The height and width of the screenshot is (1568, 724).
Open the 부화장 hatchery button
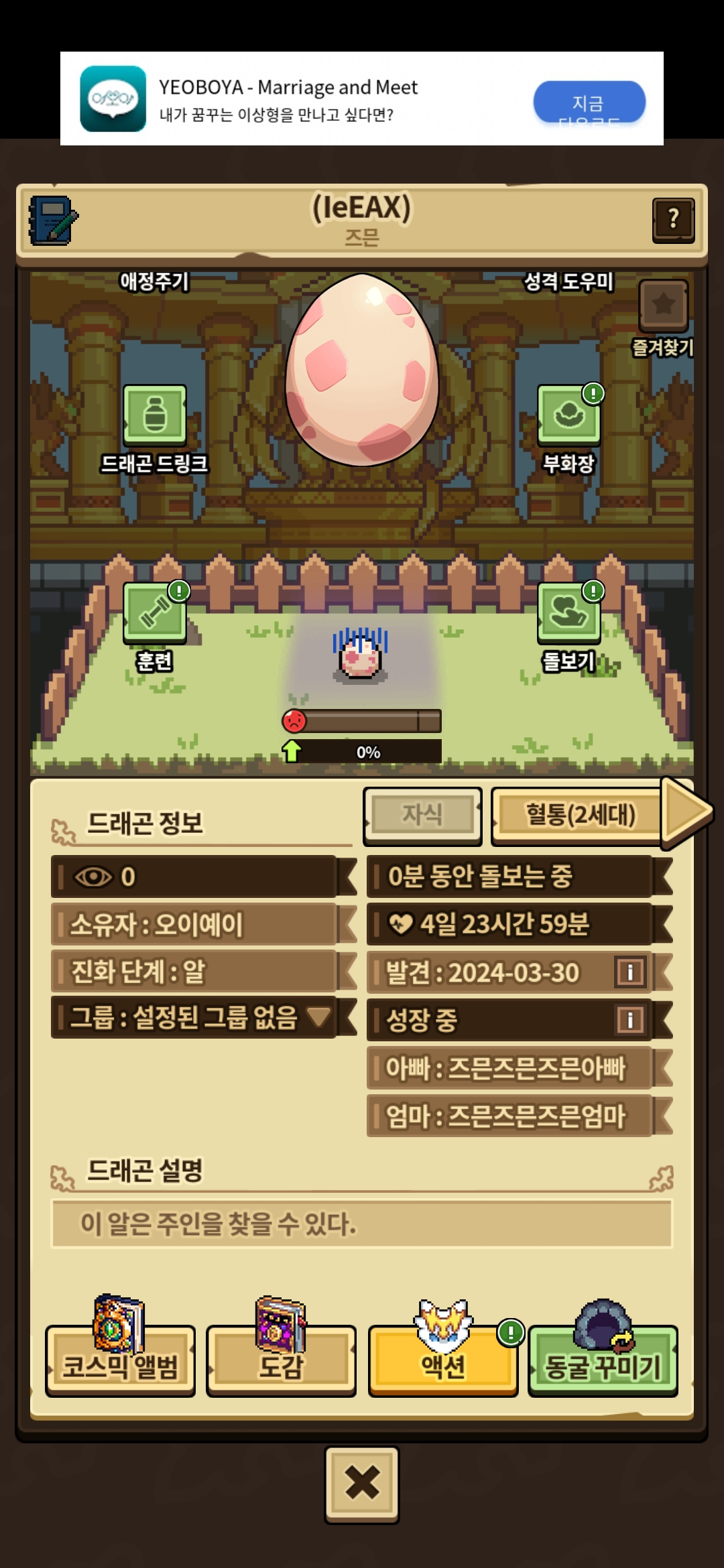(568, 415)
